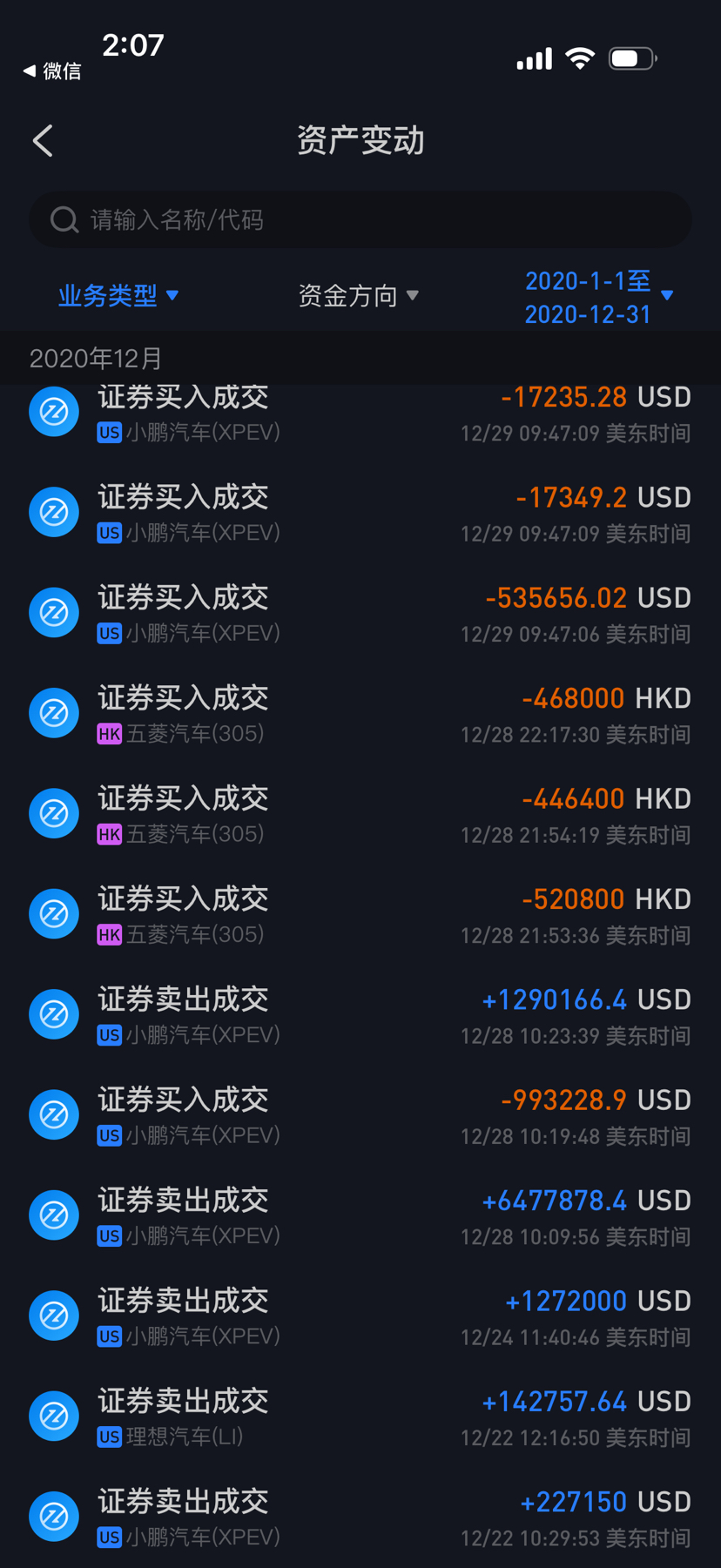View the -535656.02 USD 小鹏汽车 transaction
The width and height of the screenshot is (721, 1568).
click(360, 613)
